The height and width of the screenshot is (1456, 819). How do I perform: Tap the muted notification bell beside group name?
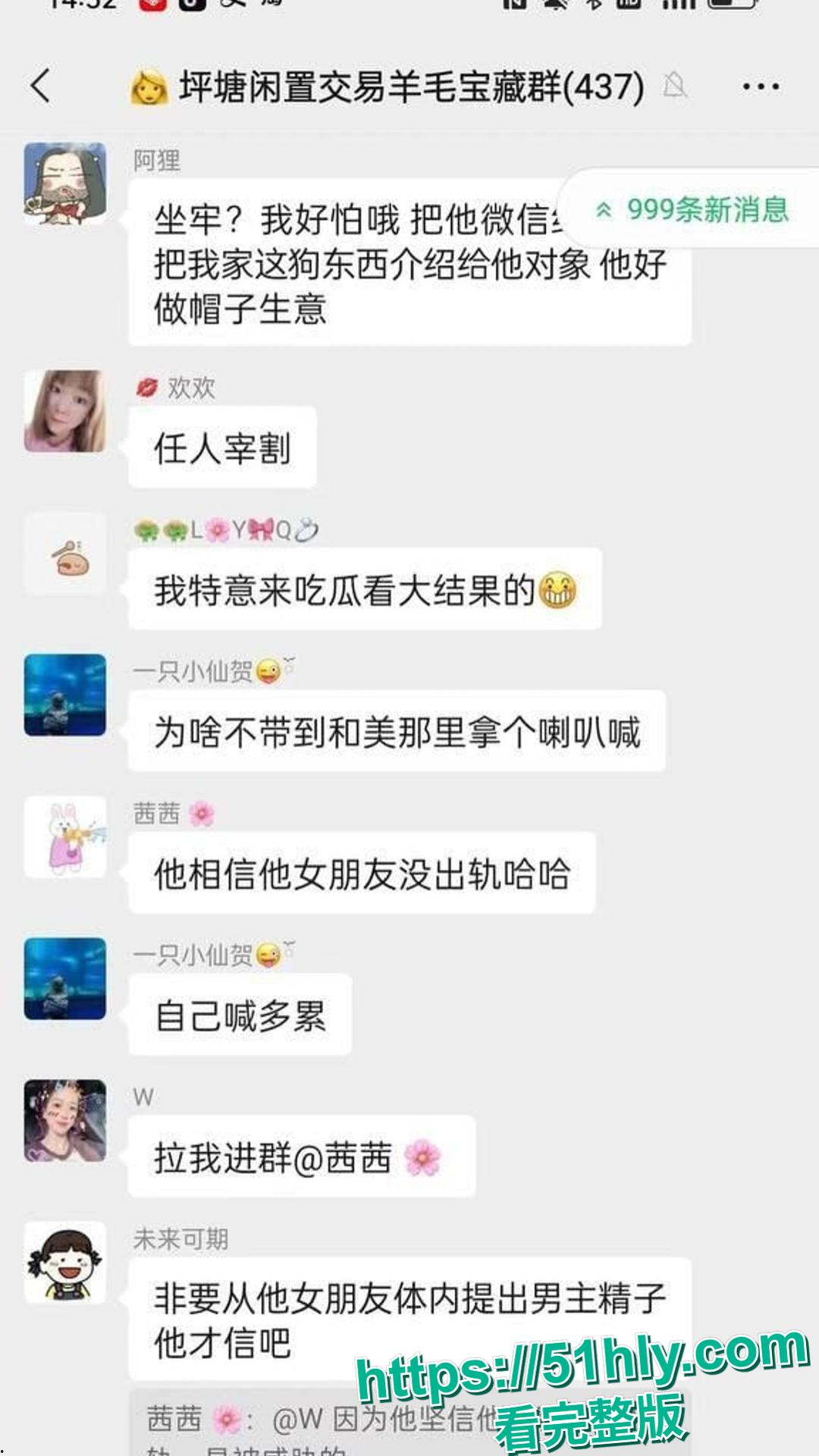point(677,87)
